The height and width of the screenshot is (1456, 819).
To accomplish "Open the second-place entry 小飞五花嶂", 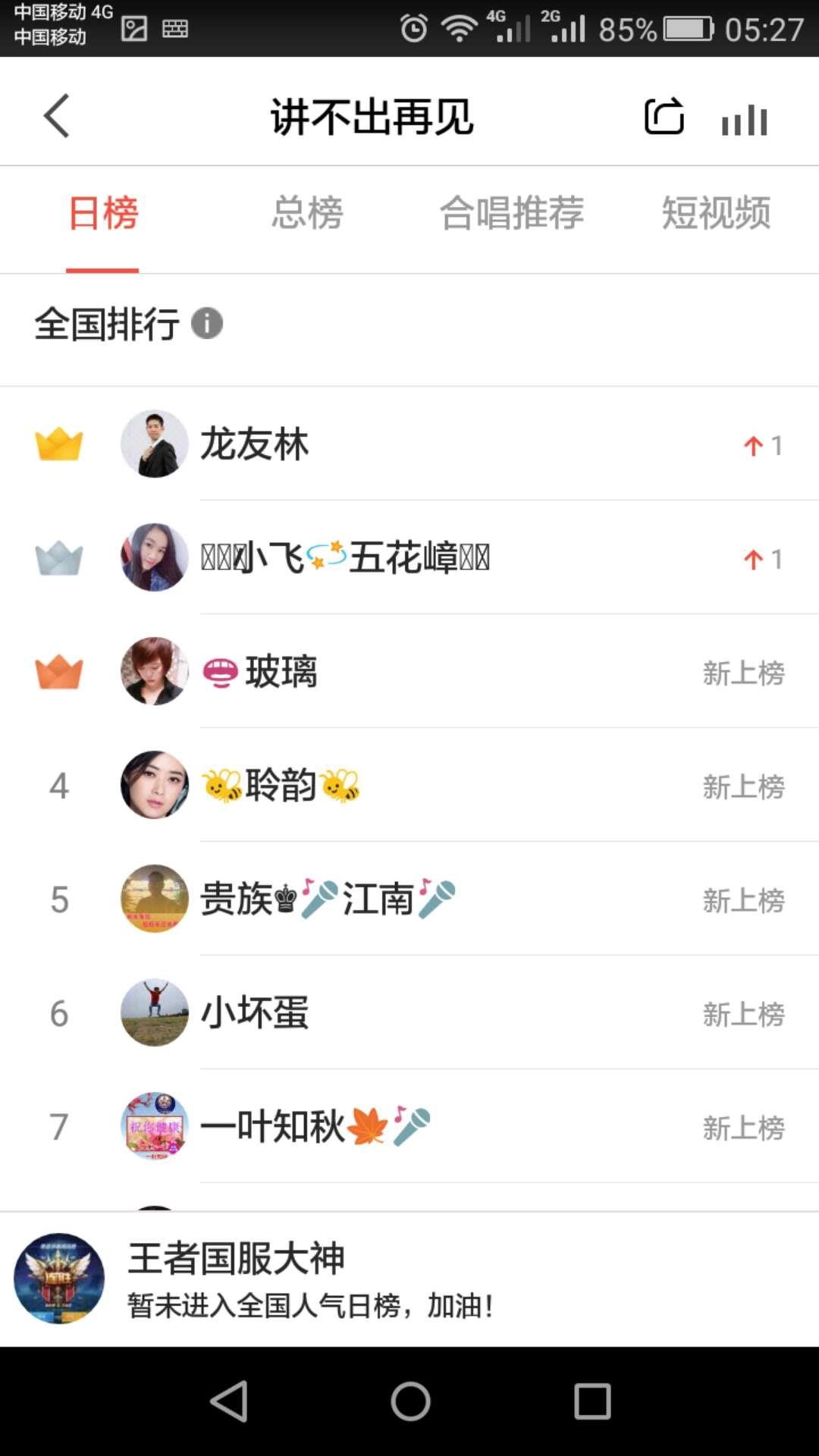I will pyautogui.click(x=409, y=557).
